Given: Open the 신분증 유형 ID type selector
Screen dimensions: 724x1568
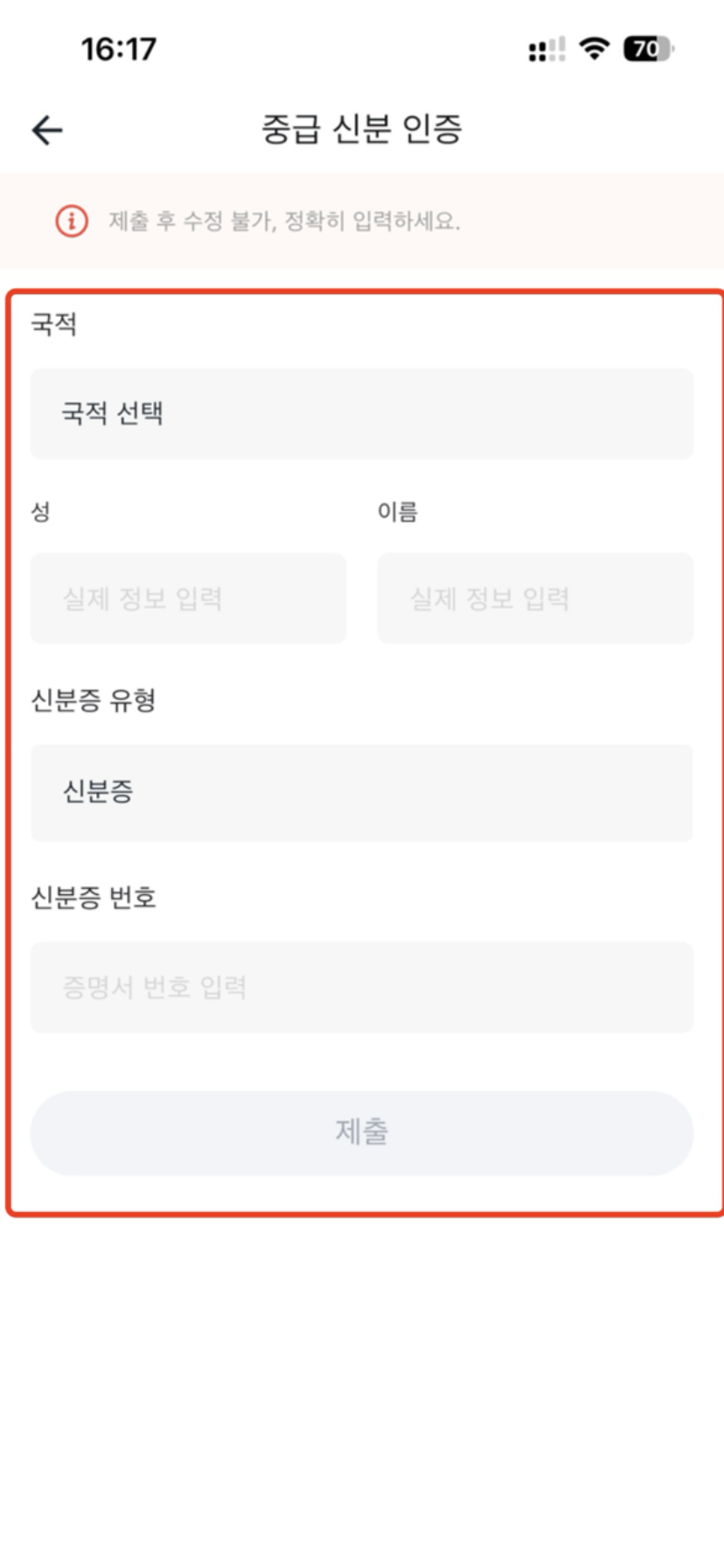Looking at the screenshot, I should click(x=362, y=792).
